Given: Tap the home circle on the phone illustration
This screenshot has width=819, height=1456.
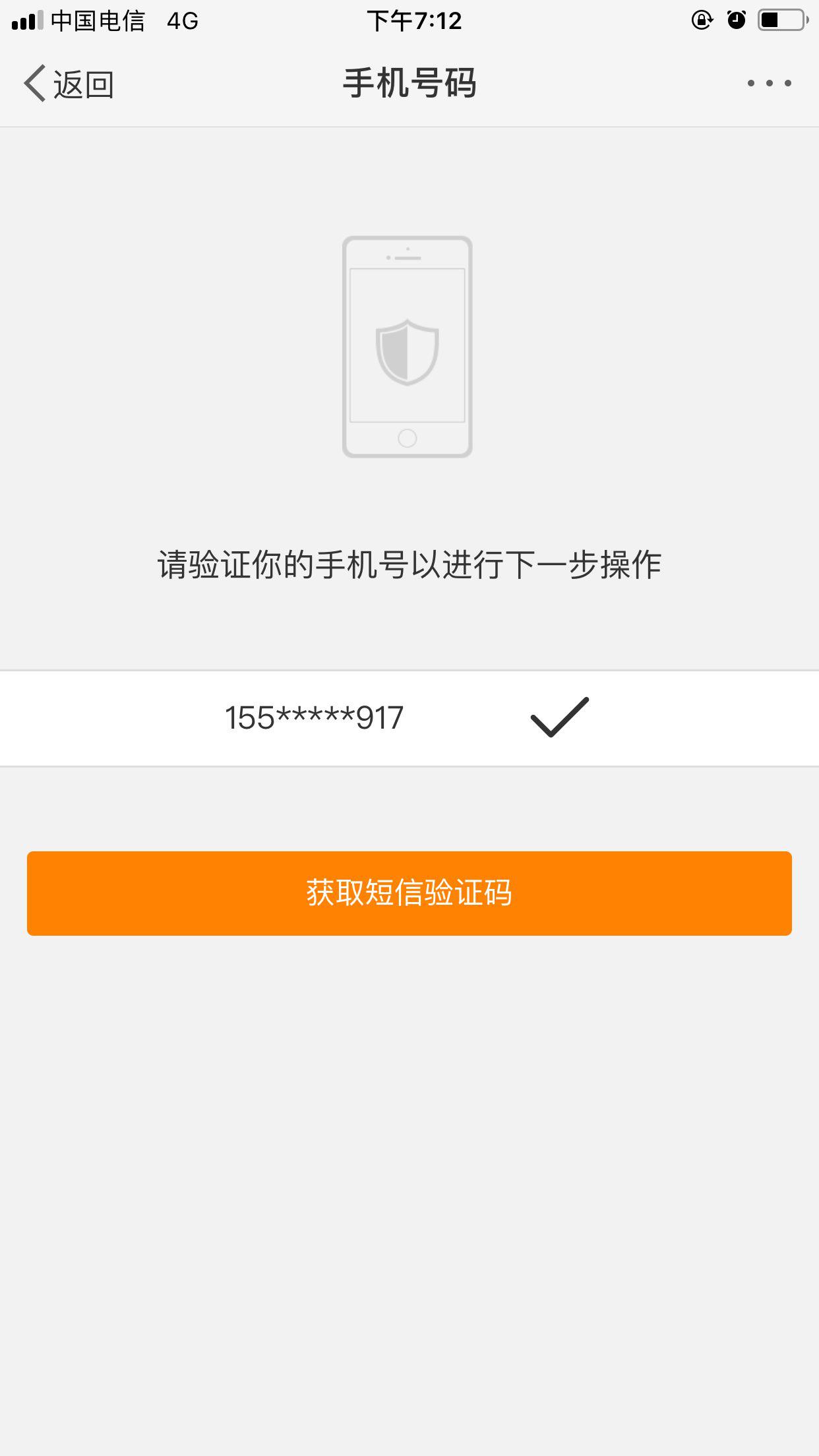Looking at the screenshot, I should (x=407, y=437).
